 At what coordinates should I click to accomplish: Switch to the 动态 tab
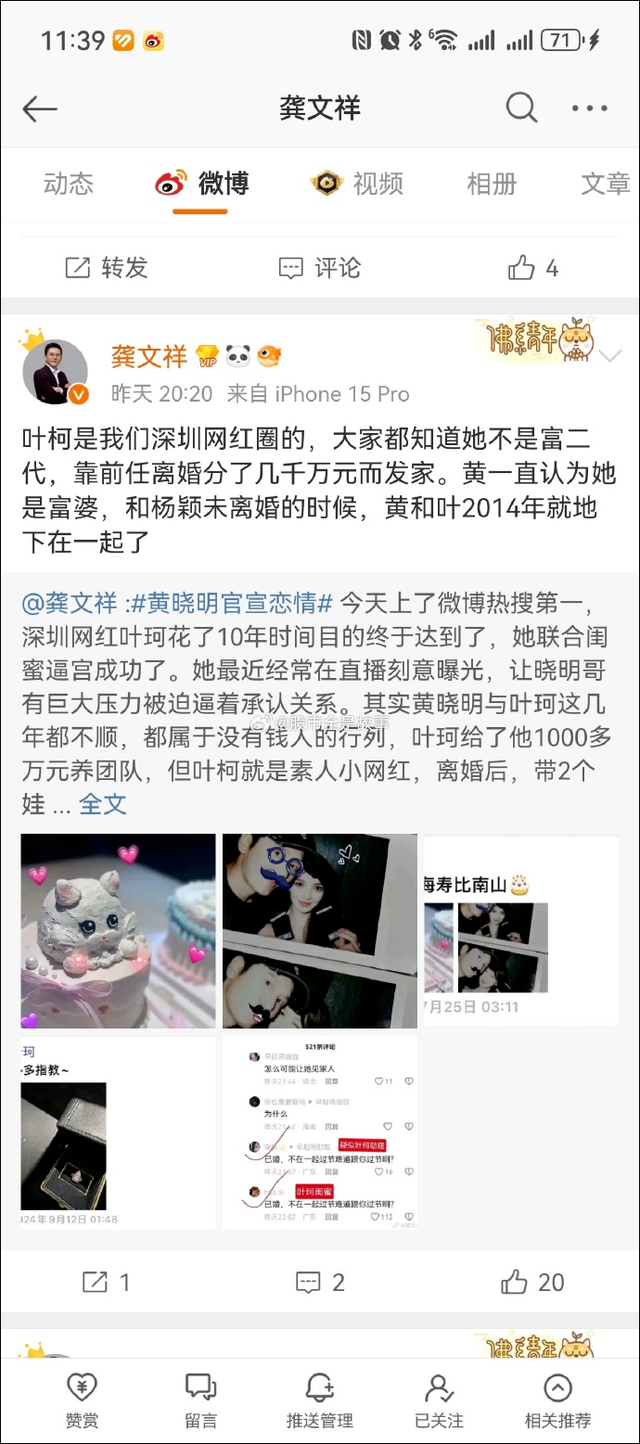[x=68, y=184]
